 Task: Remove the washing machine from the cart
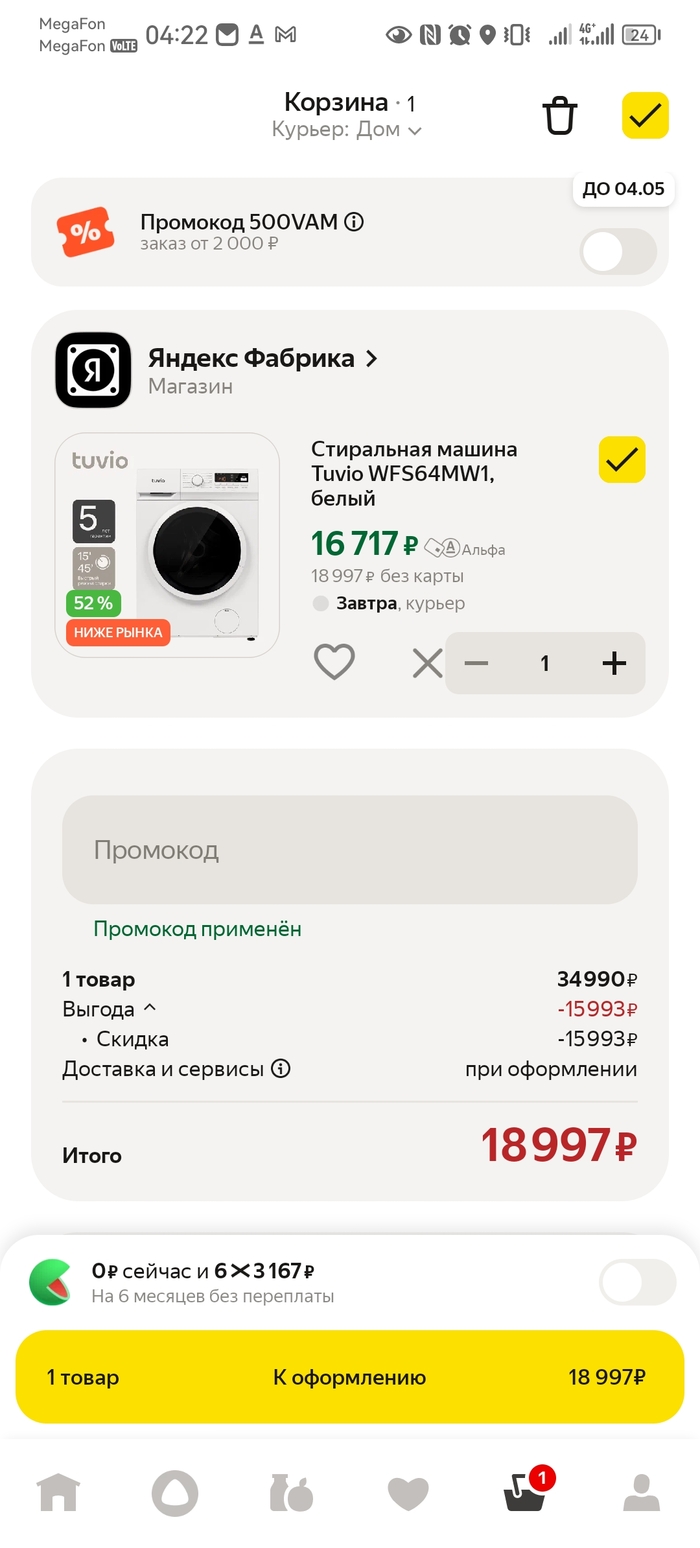(427, 663)
